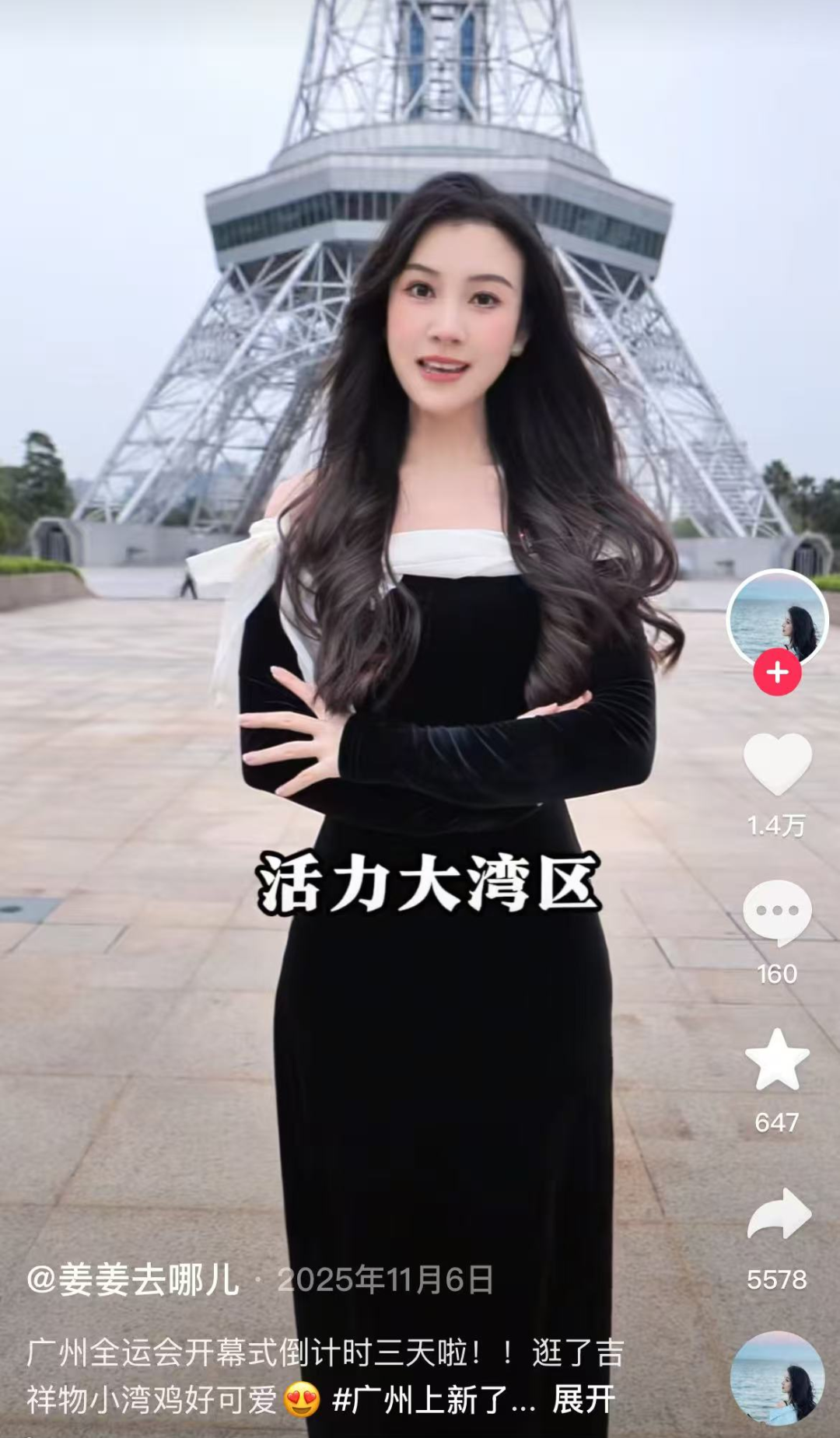Share this video using the arrow icon
The width and height of the screenshot is (840, 1438).
[779, 1215]
